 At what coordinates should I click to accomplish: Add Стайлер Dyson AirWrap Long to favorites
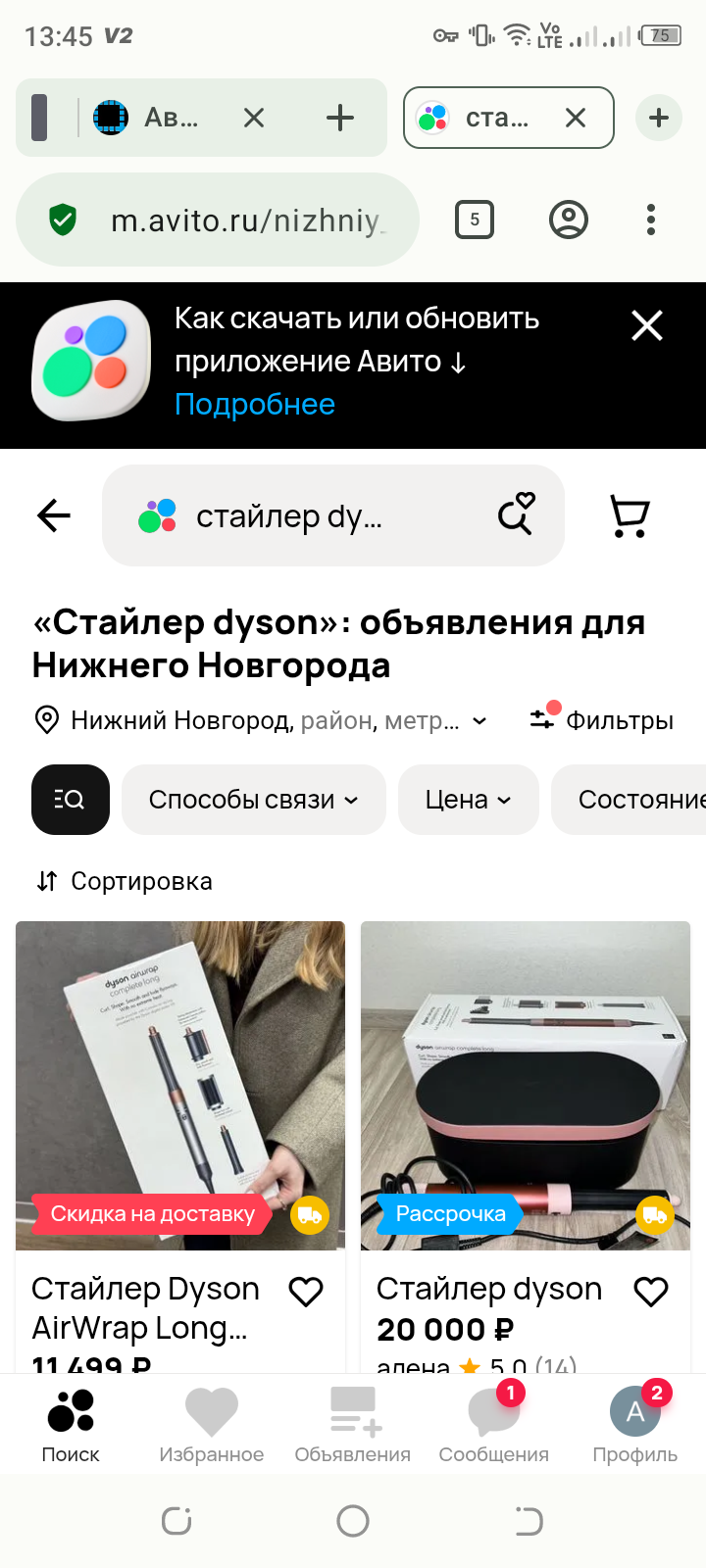tap(306, 1292)
